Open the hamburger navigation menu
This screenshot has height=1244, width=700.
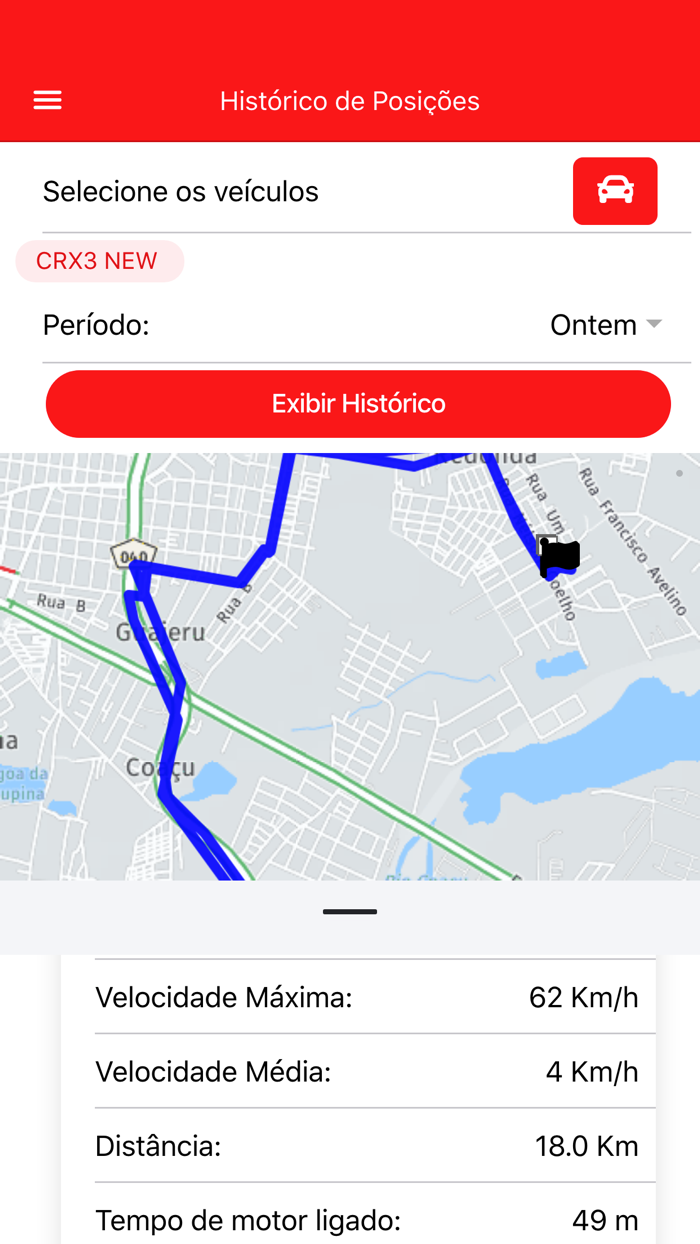click(48, 100)
